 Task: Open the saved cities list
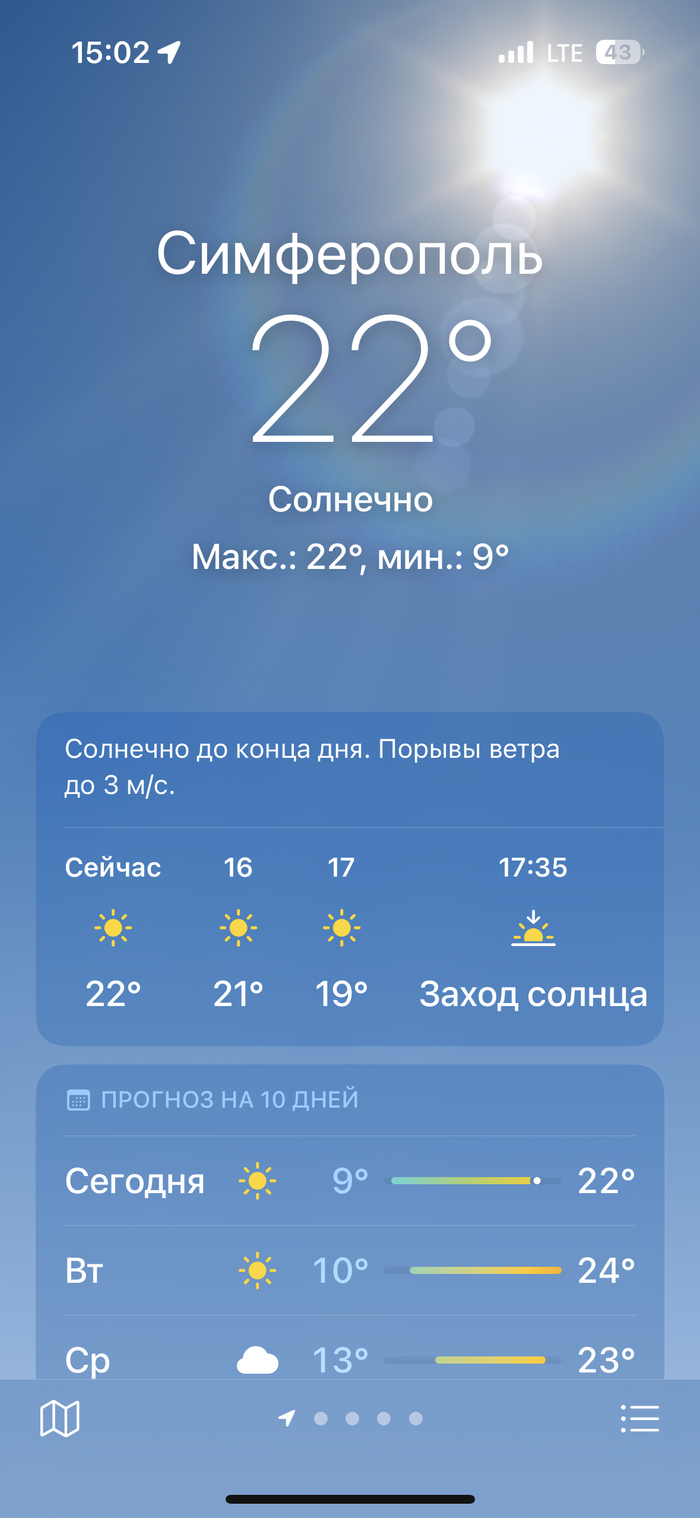639,1418
